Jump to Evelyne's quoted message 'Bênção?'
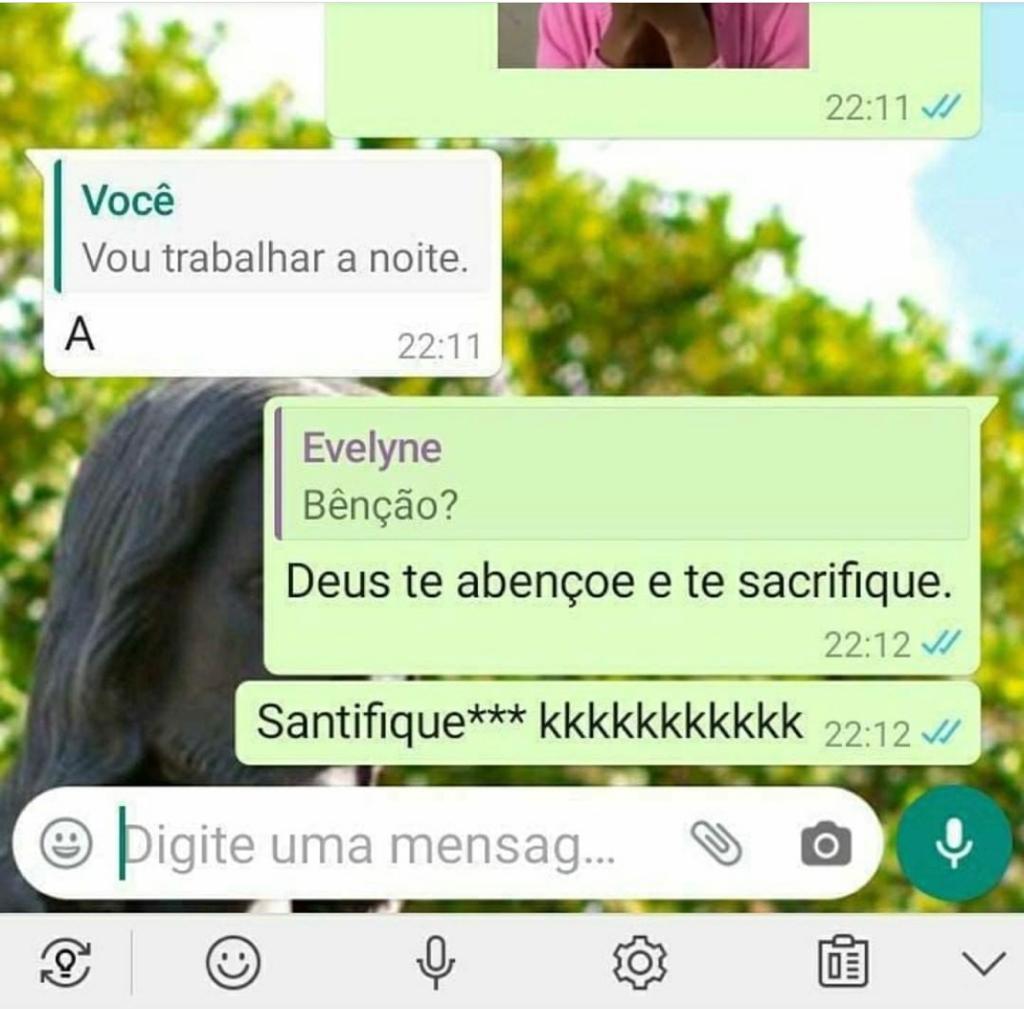 click(622, 475)
